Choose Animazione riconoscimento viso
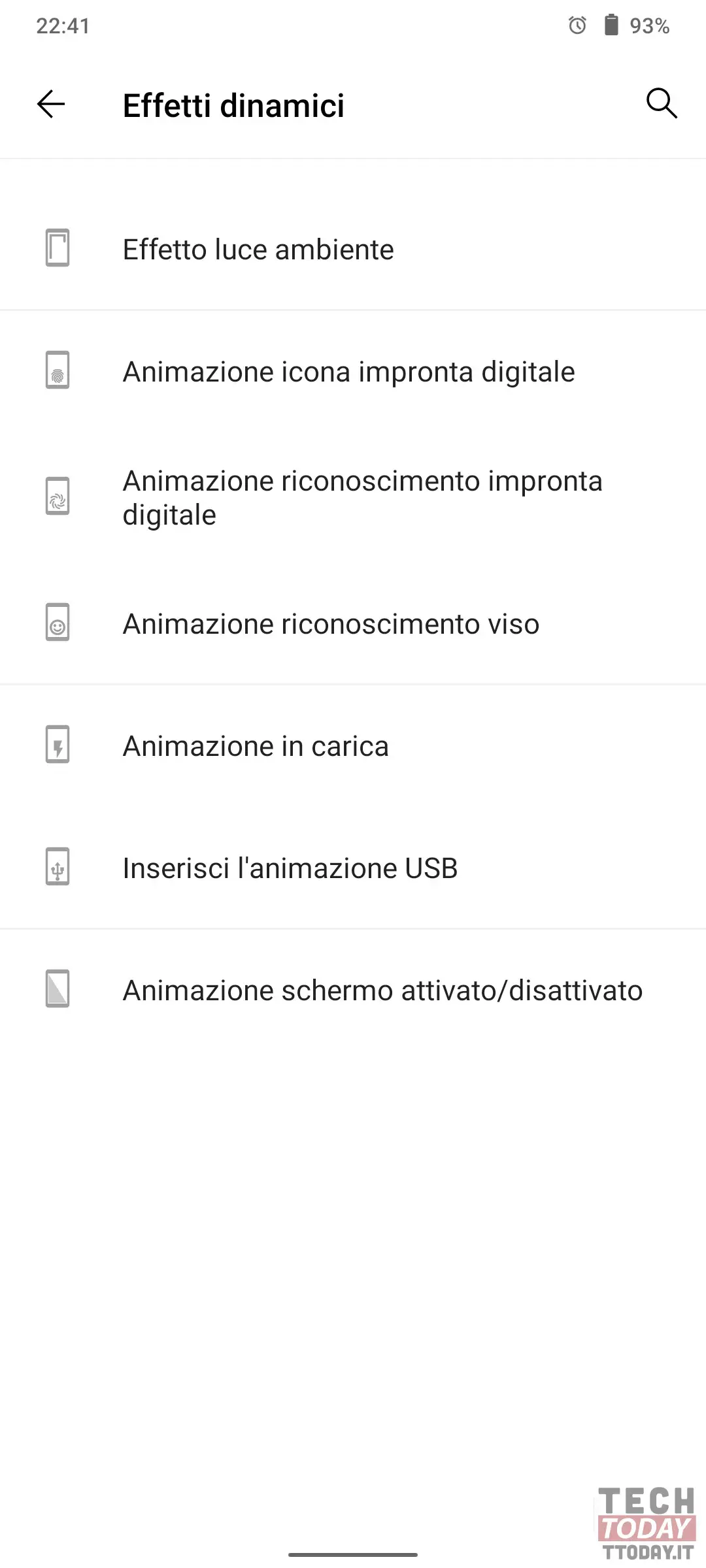The width and height of the screenshot is (706, 1568). tap(353, 623)
